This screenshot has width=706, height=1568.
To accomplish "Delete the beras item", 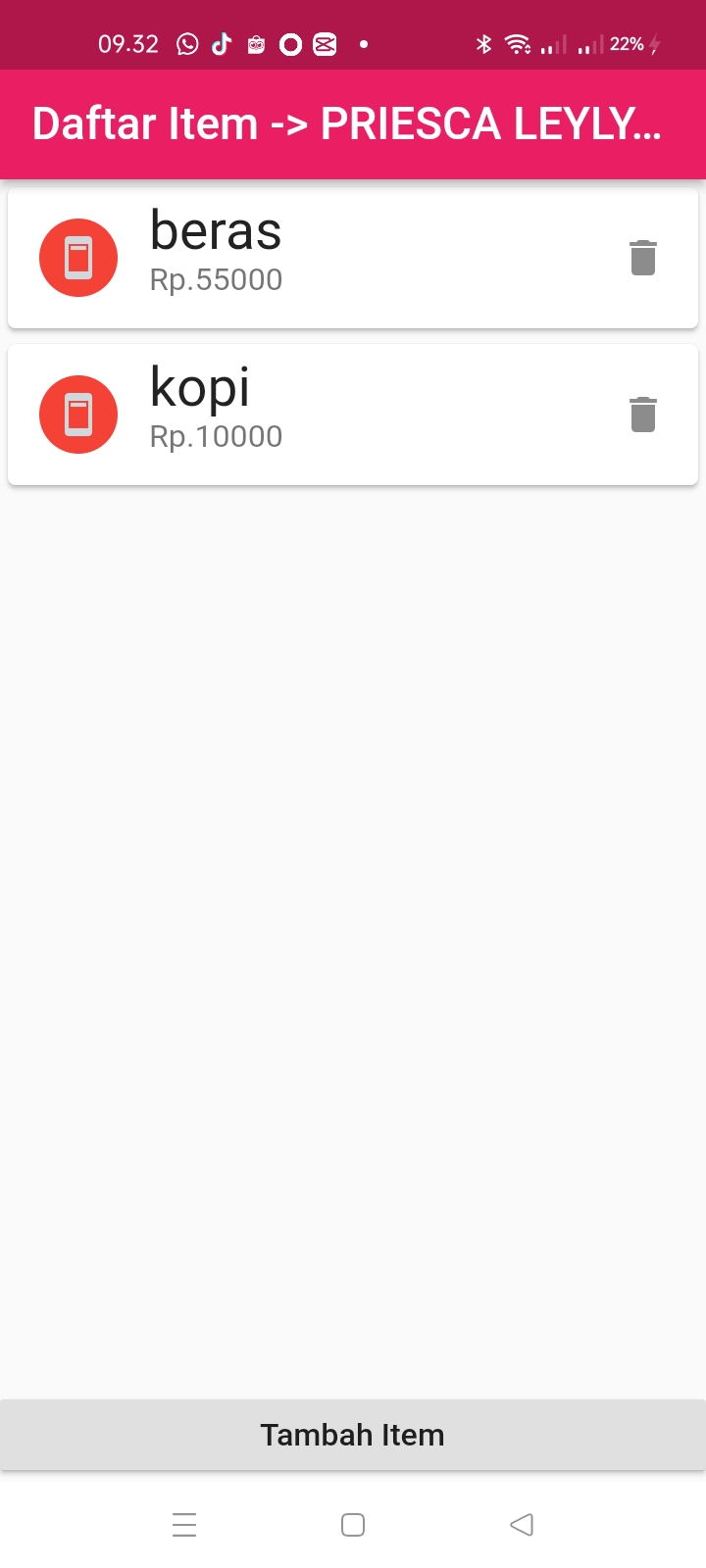I will pyautogui.click(x=642, y=258).
